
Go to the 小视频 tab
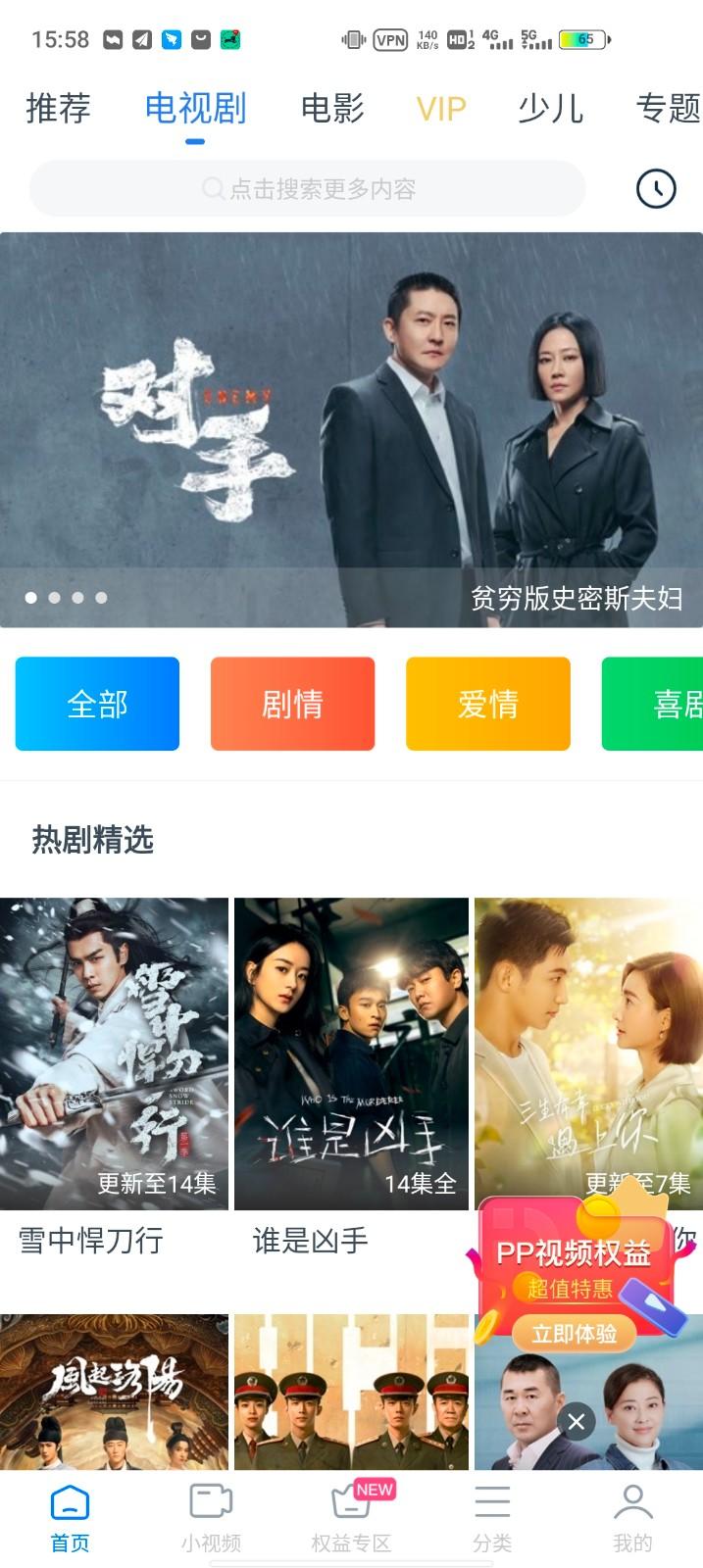pos(211,1517)
